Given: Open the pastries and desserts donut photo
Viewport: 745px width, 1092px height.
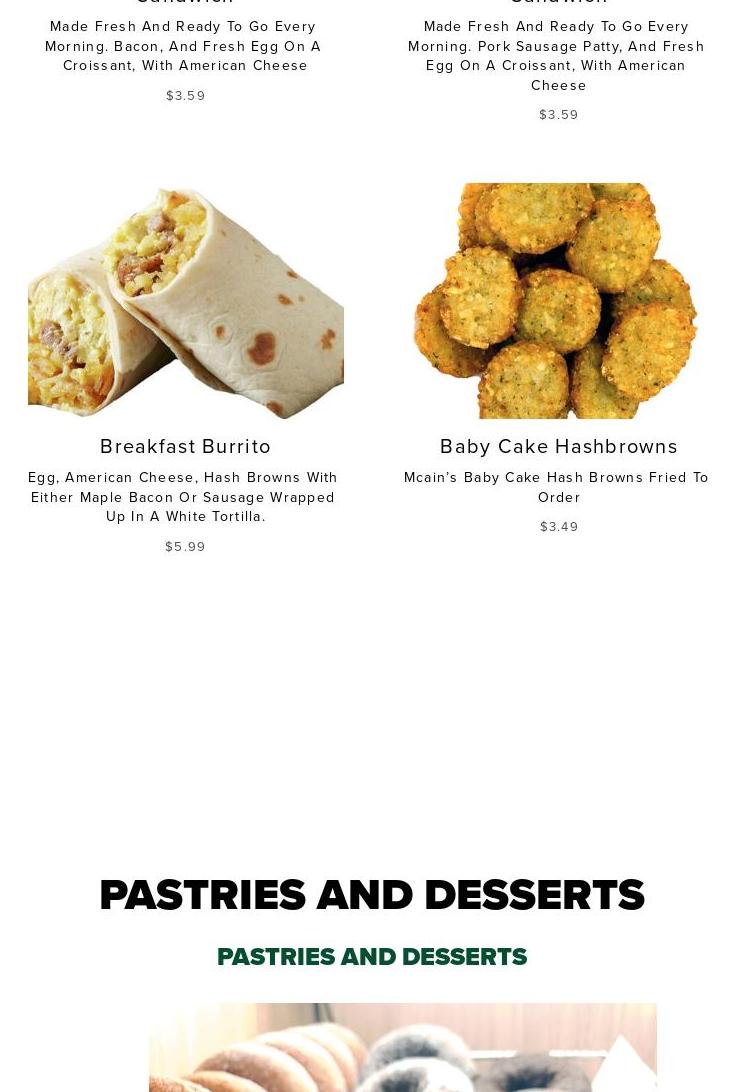Looking at the screenshot, I should [402, 1048].
